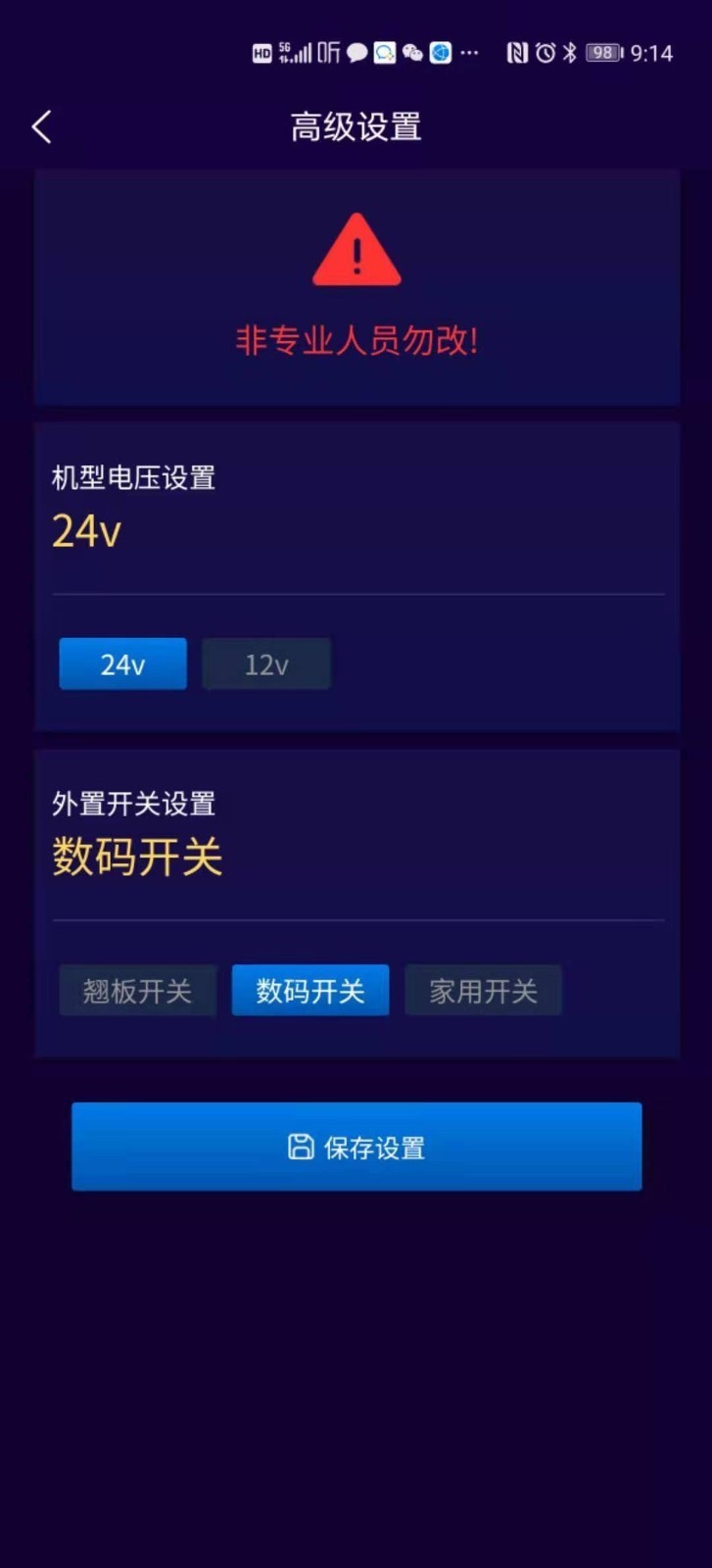Select the 24v voltage option

(x=122, y=664)
